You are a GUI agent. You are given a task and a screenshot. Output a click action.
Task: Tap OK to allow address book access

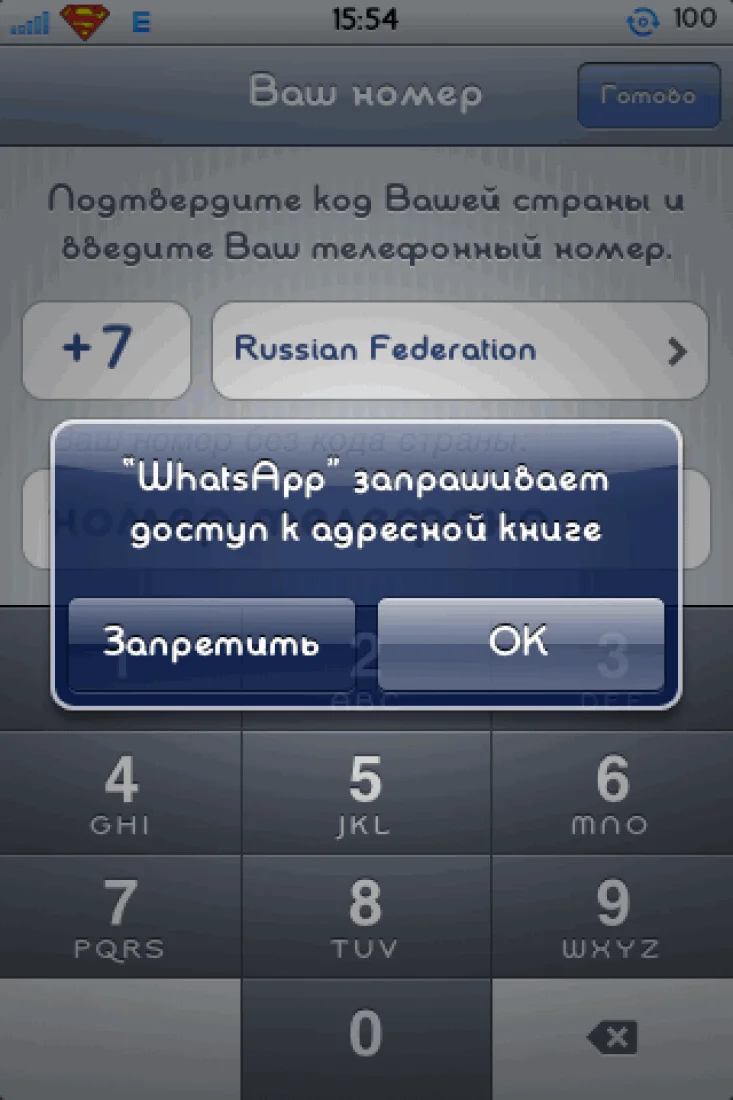point(520,642)
